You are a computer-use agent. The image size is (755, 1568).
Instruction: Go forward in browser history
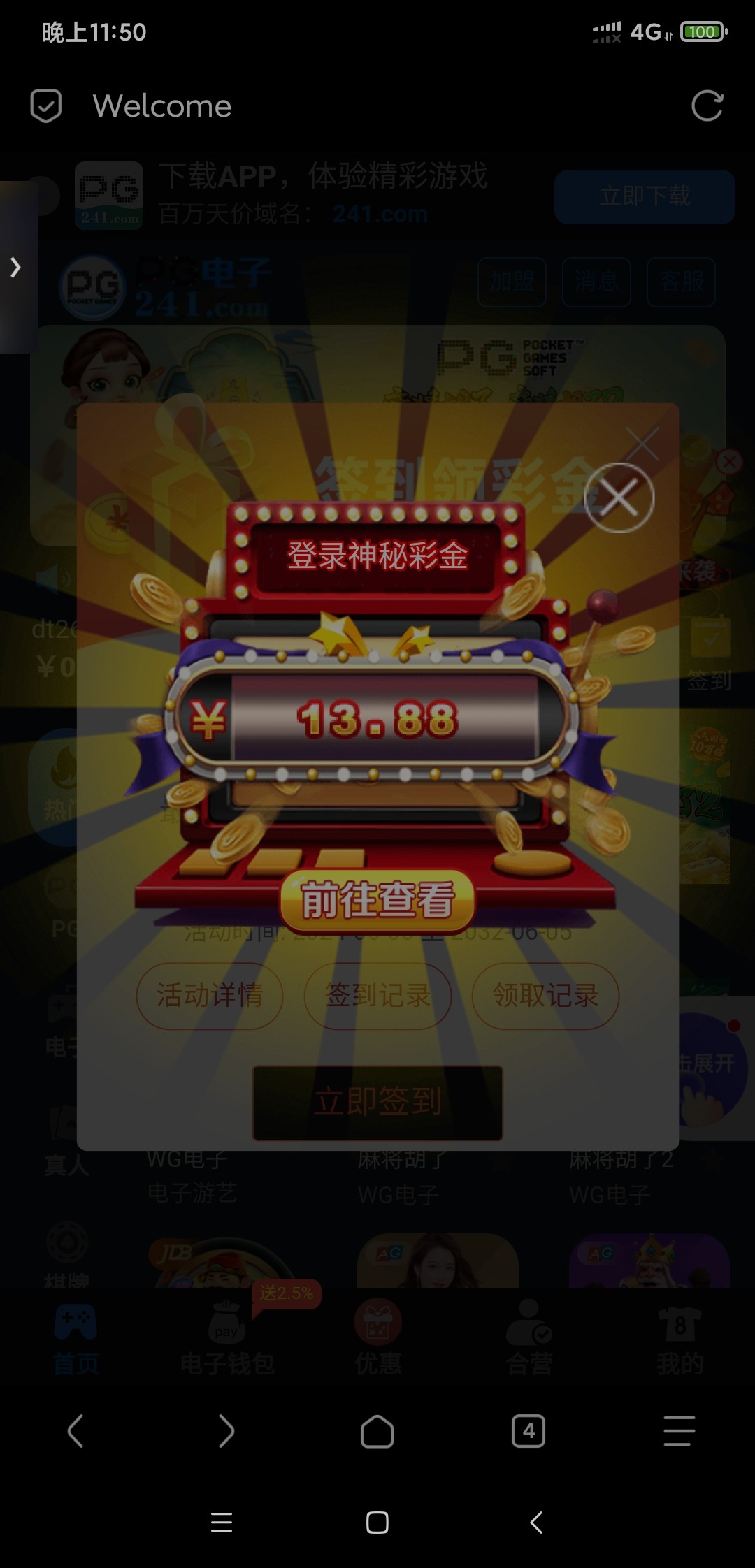tap(226, 1431)
